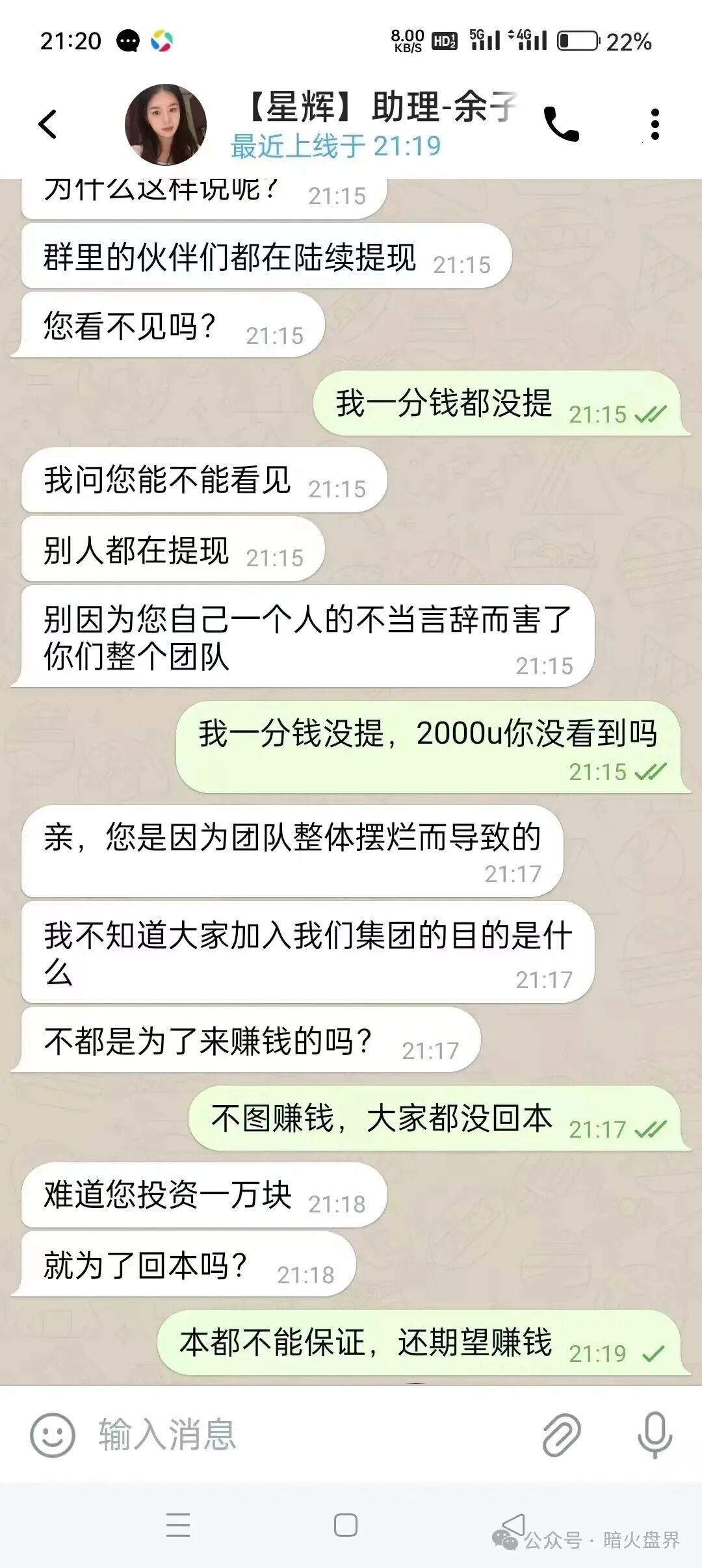Start a voice call with this contact

tap(561, 124)
